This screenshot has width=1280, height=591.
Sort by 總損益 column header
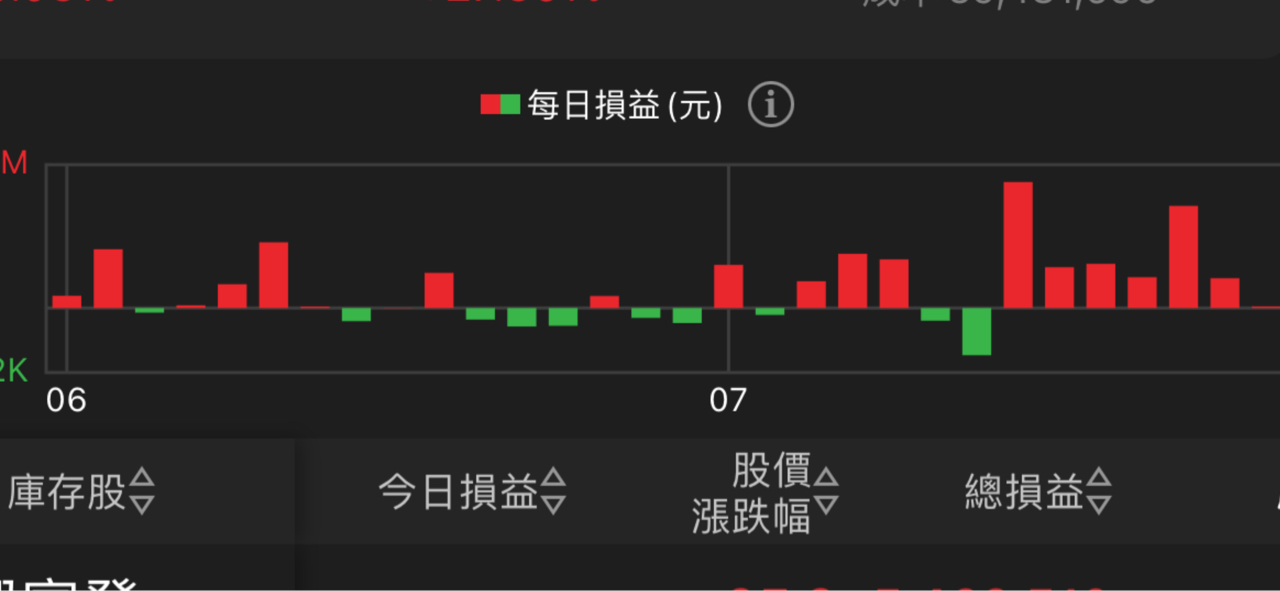click(1038, 492)
